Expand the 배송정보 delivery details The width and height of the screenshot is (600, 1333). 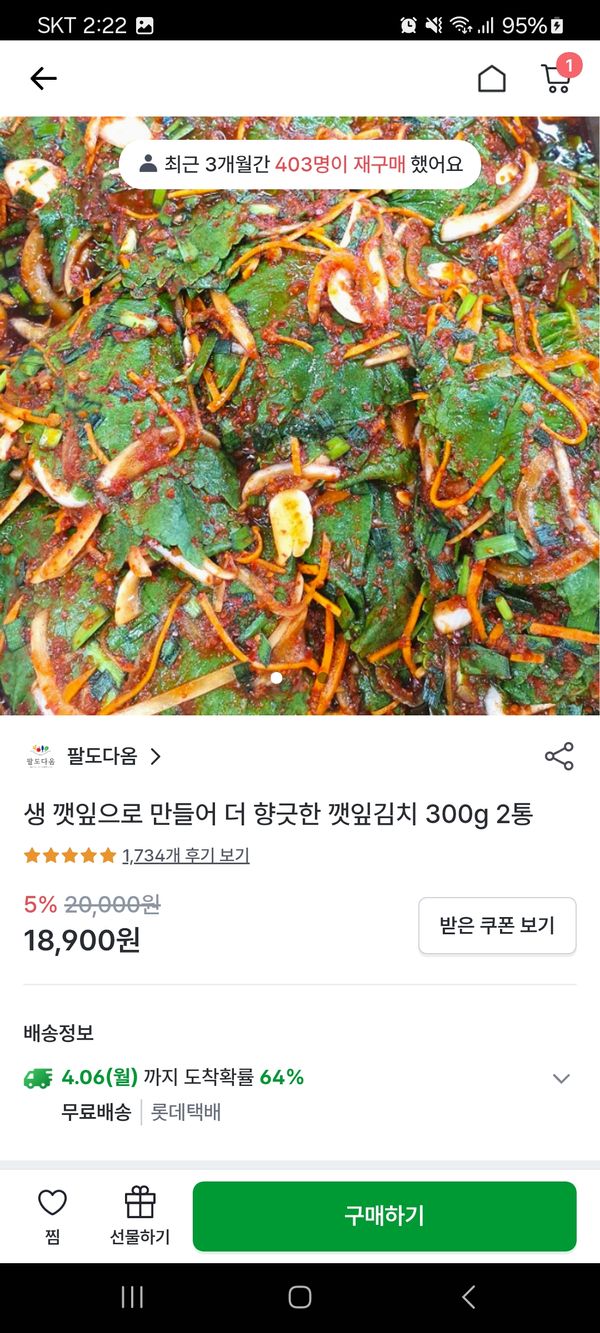click(561, 1078)
